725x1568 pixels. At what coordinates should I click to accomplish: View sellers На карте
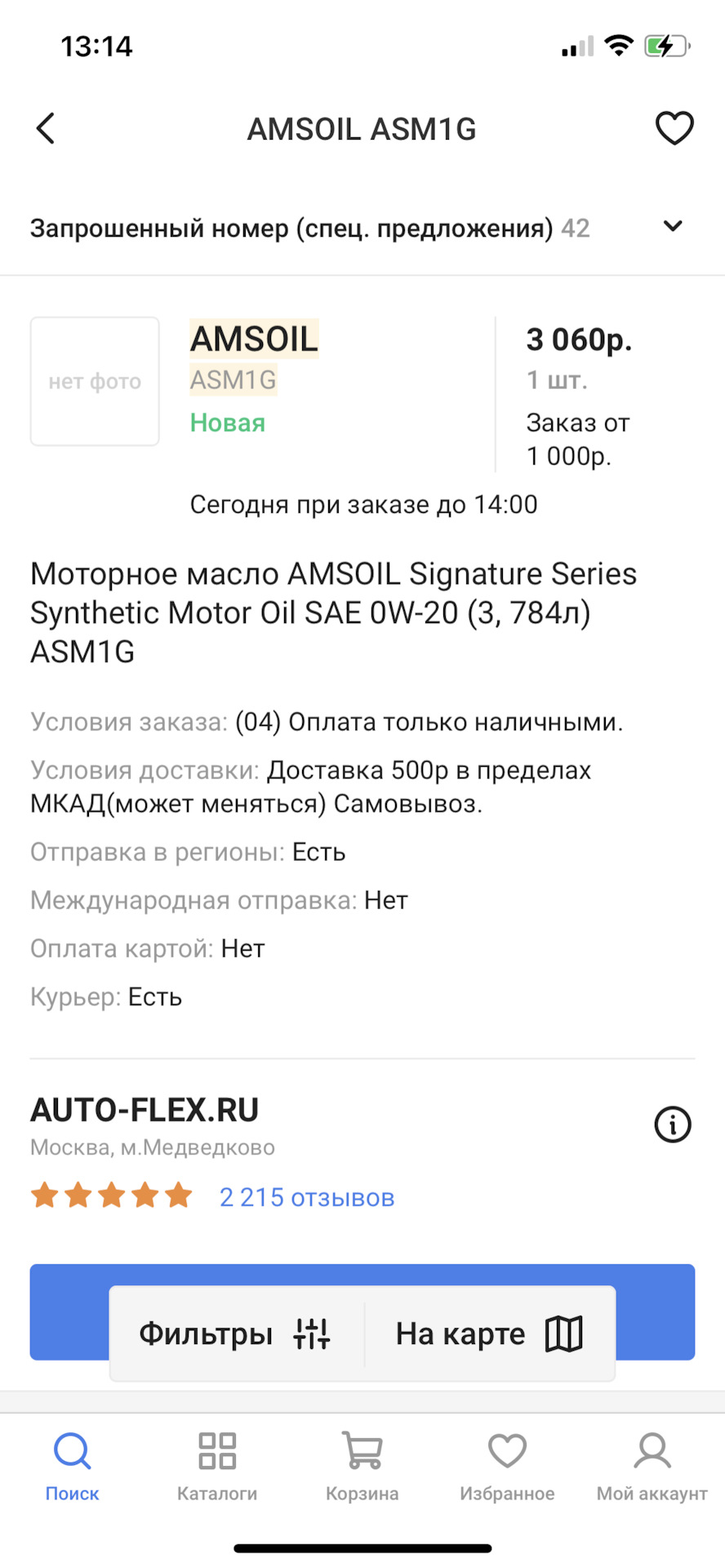click(x=489, y=1334)
